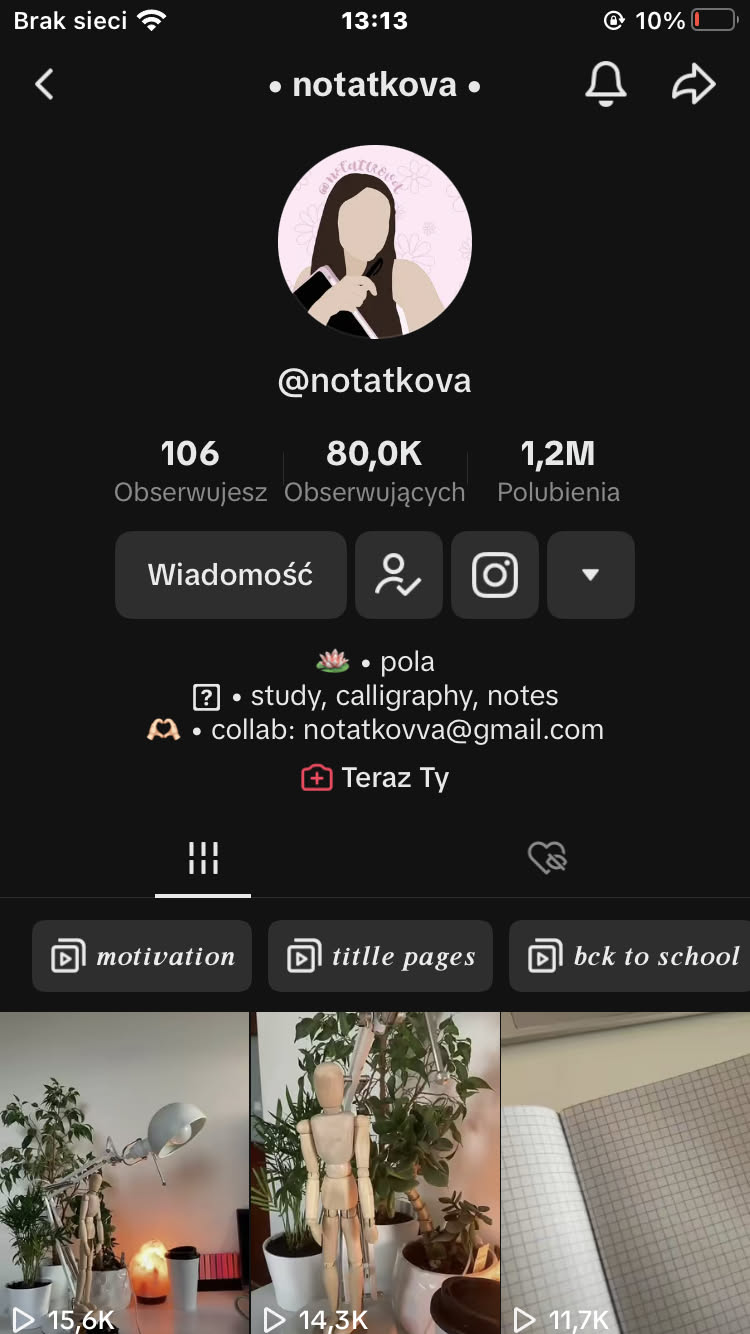Screen dimensions: 750x1334
Task: Open the Teraz Ty link
Action: pos(376,778)
